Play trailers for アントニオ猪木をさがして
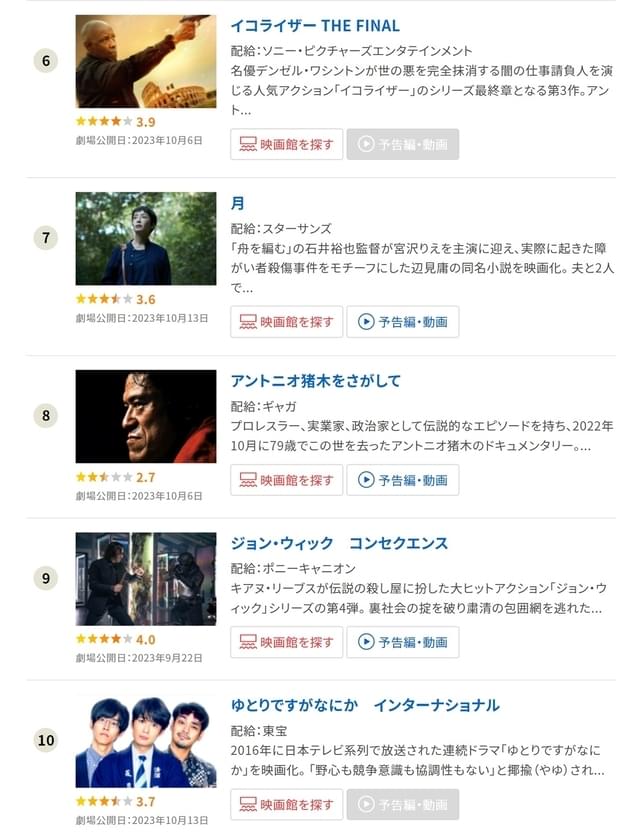The height and width of the screenshot is (835, 640). tap(403, 480)
